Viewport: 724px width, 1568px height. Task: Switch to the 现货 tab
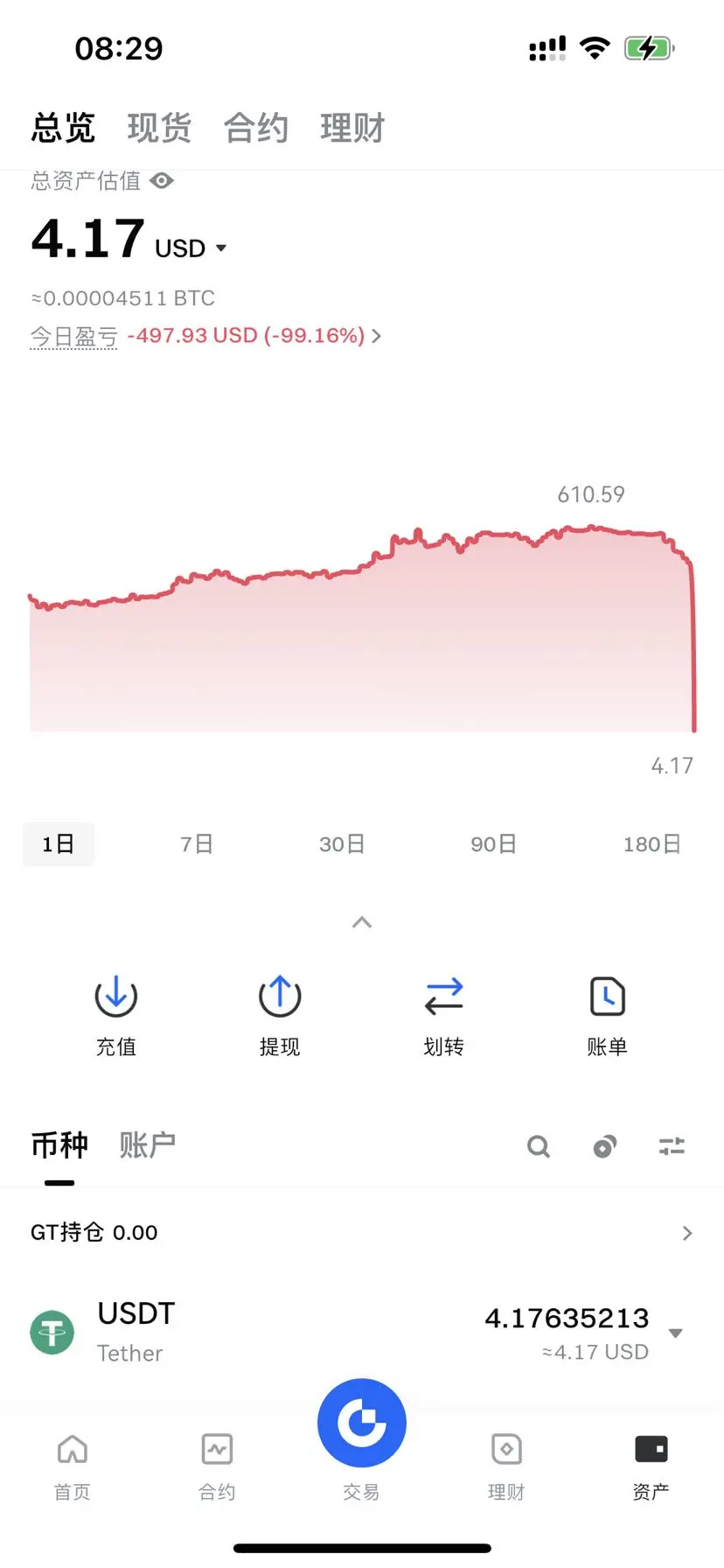pos(159,128)
